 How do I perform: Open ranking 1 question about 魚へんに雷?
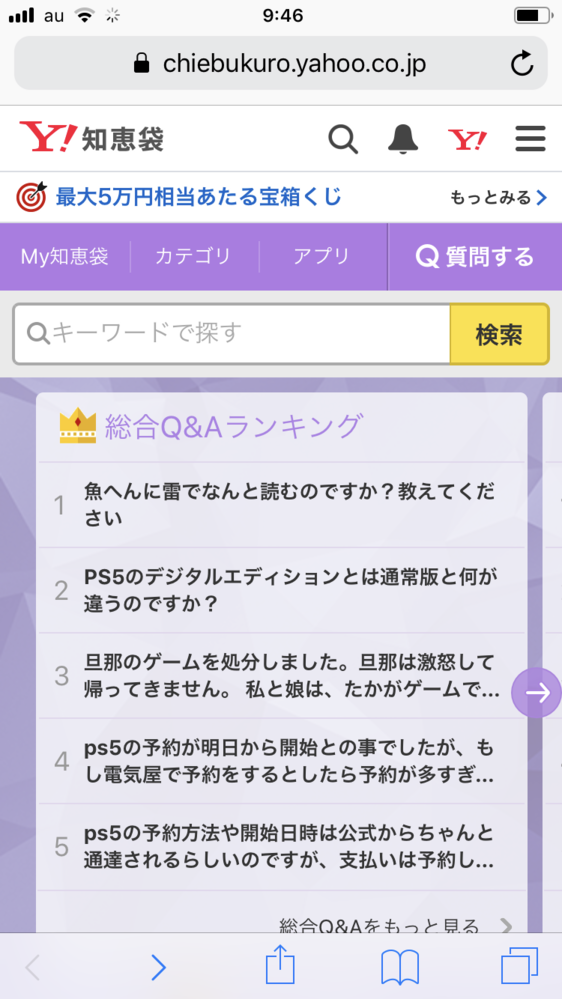(281, 505)
